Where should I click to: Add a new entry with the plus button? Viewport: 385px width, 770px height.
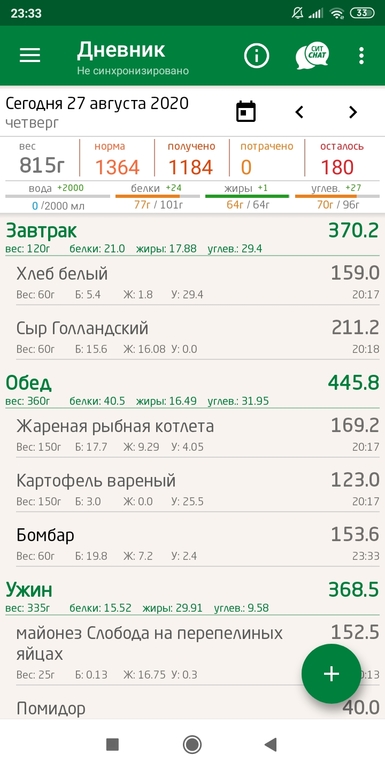pos(331,674)
